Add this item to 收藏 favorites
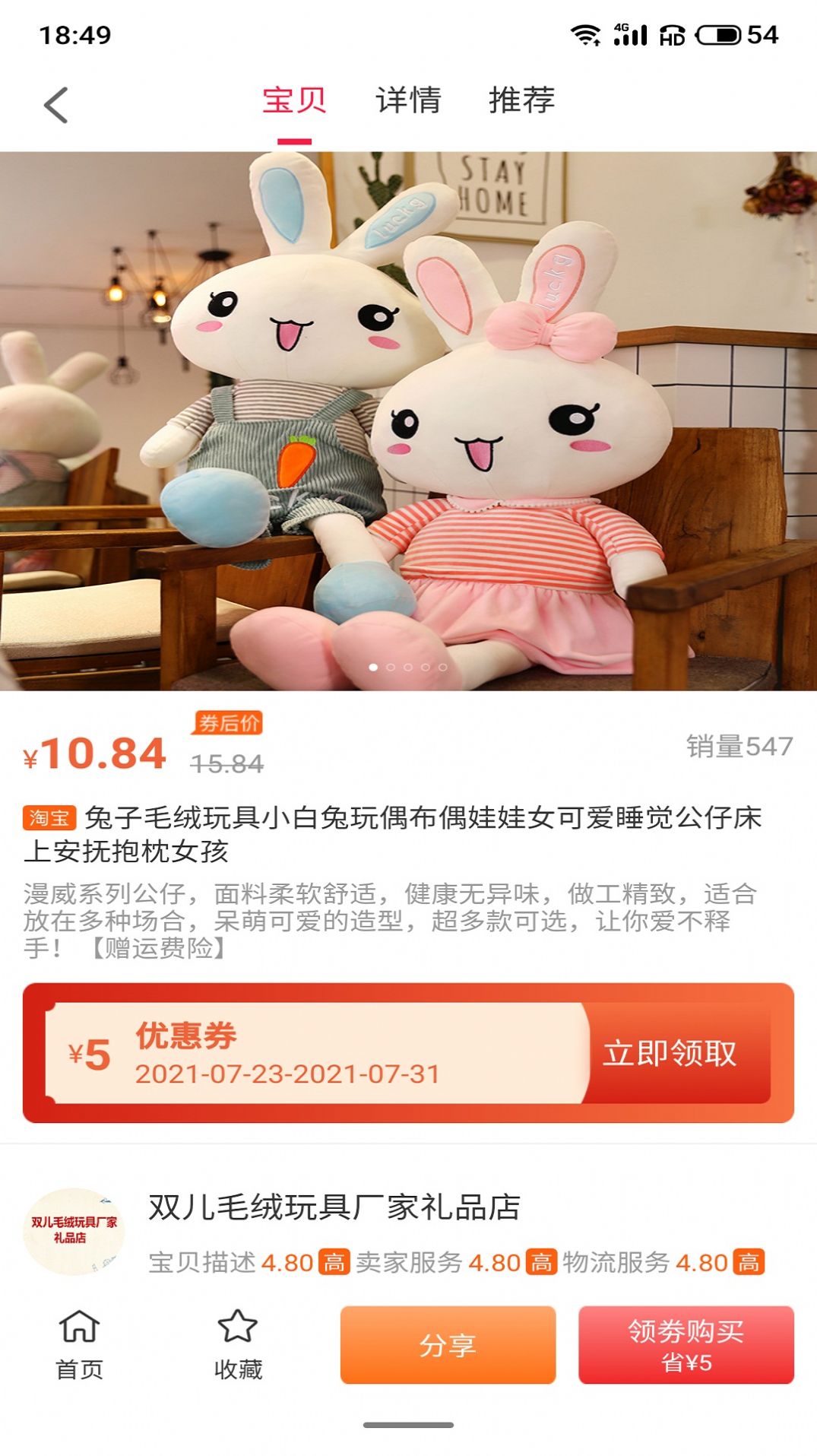 [238, 1344]
